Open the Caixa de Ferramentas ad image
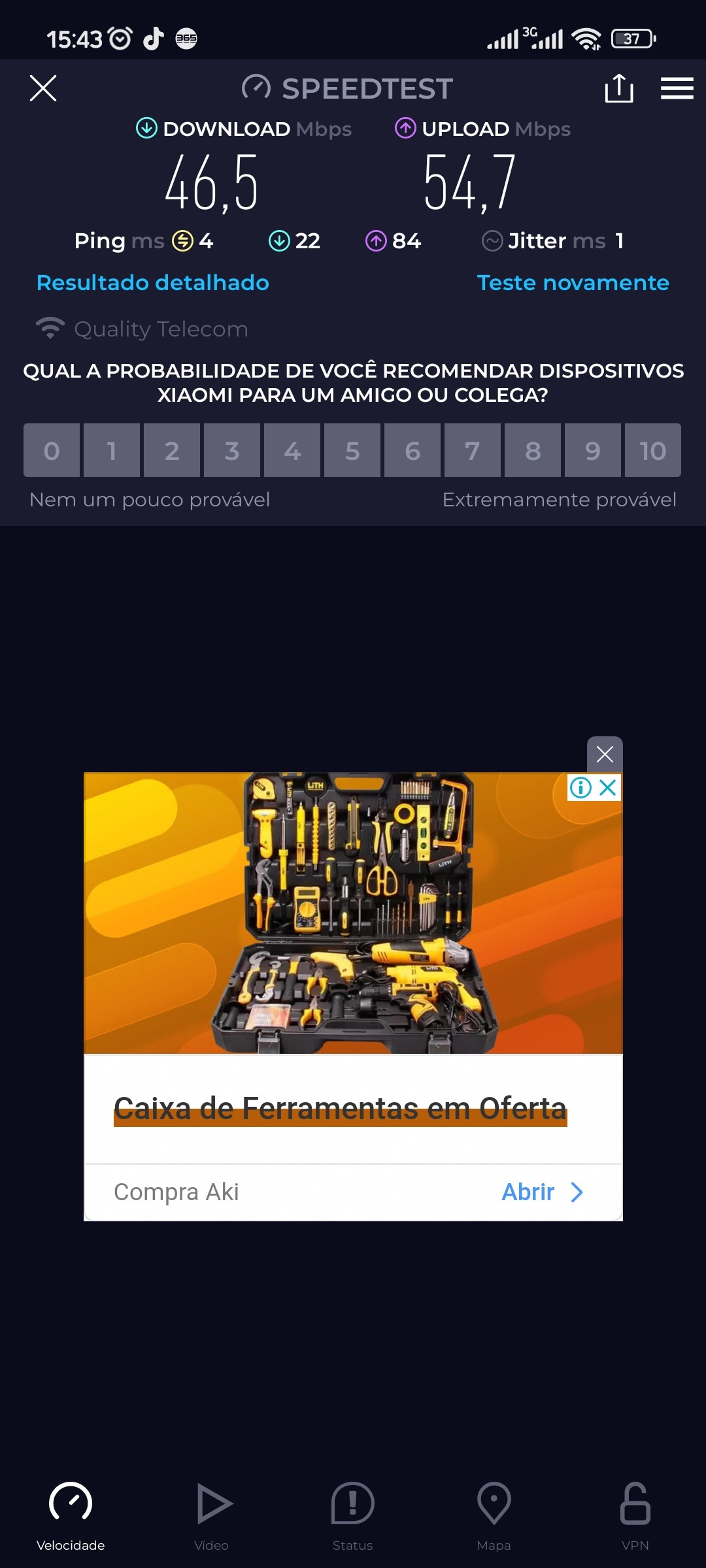The height and width of the screenshot is (1568, 706). point(353,913)
